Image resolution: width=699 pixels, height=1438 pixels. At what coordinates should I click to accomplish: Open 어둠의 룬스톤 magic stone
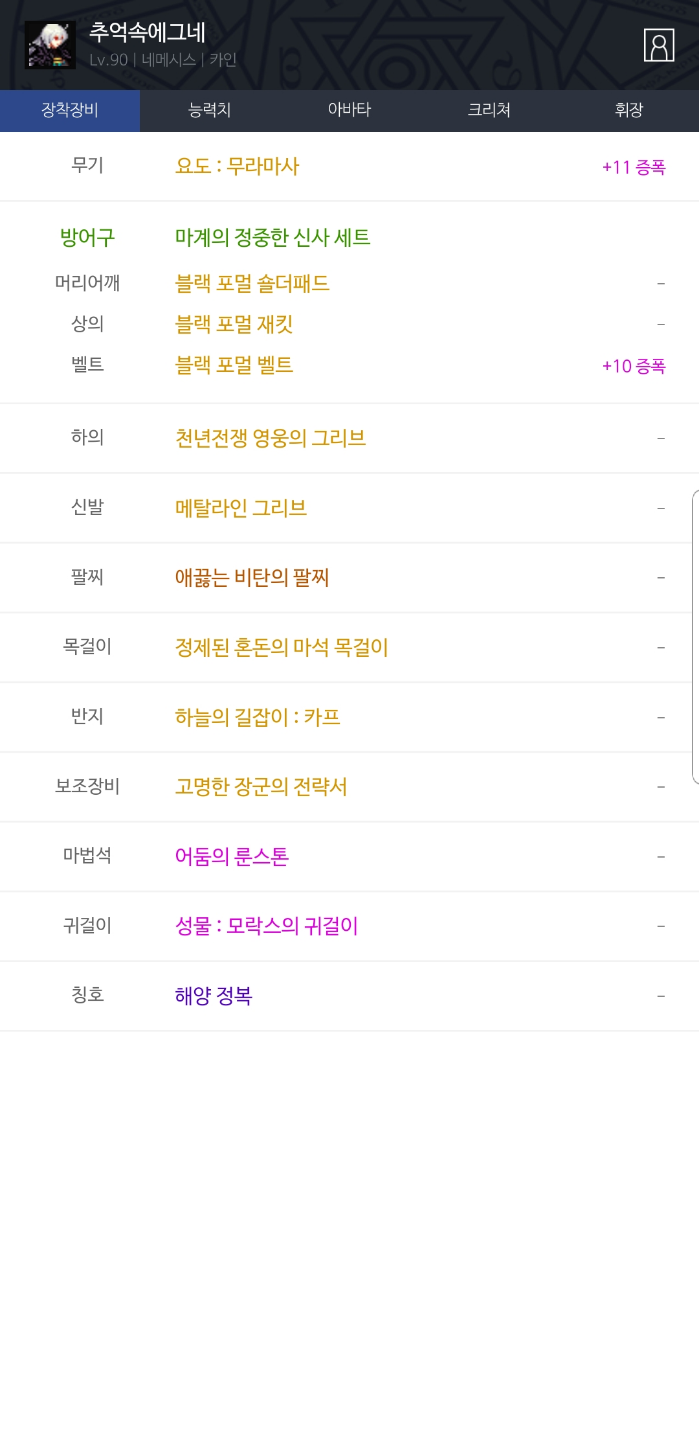[232, 857]
